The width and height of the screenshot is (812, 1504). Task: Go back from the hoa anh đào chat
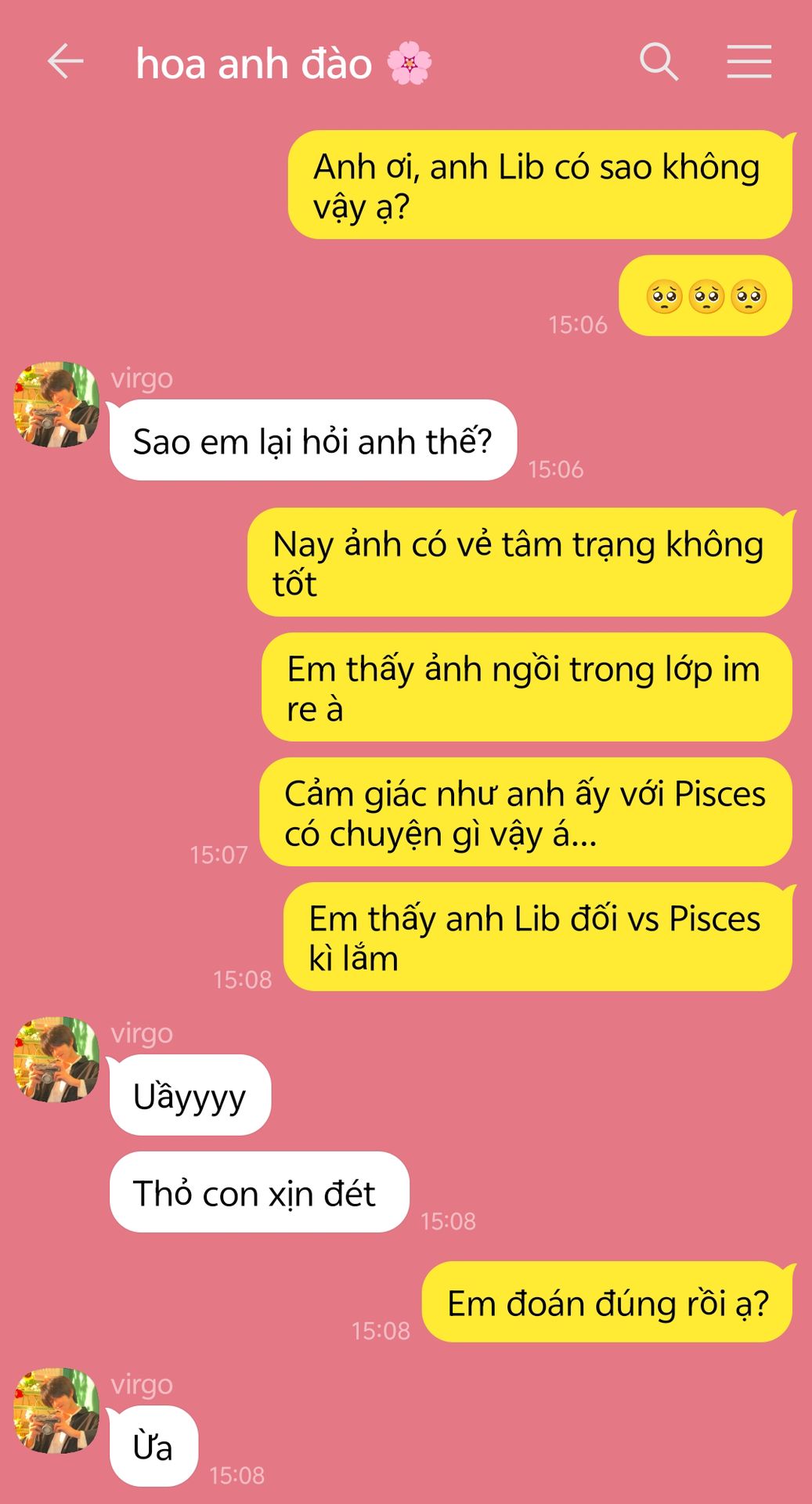pyautogui.click(x=65, y=62)
